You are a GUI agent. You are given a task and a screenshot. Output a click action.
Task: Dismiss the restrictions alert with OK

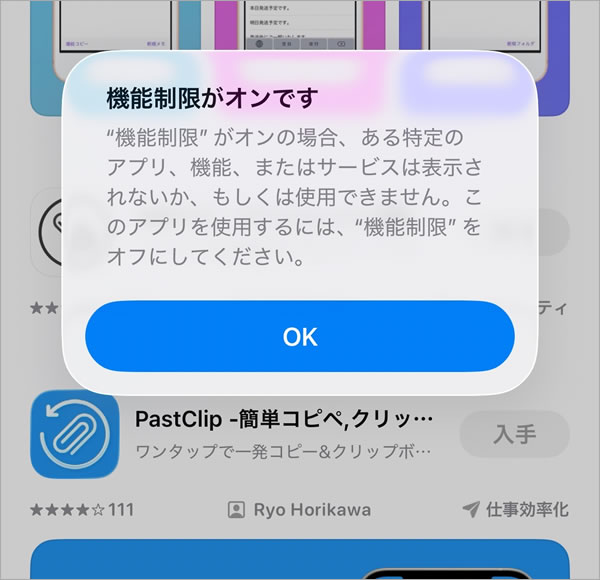(x=300, y=337)
